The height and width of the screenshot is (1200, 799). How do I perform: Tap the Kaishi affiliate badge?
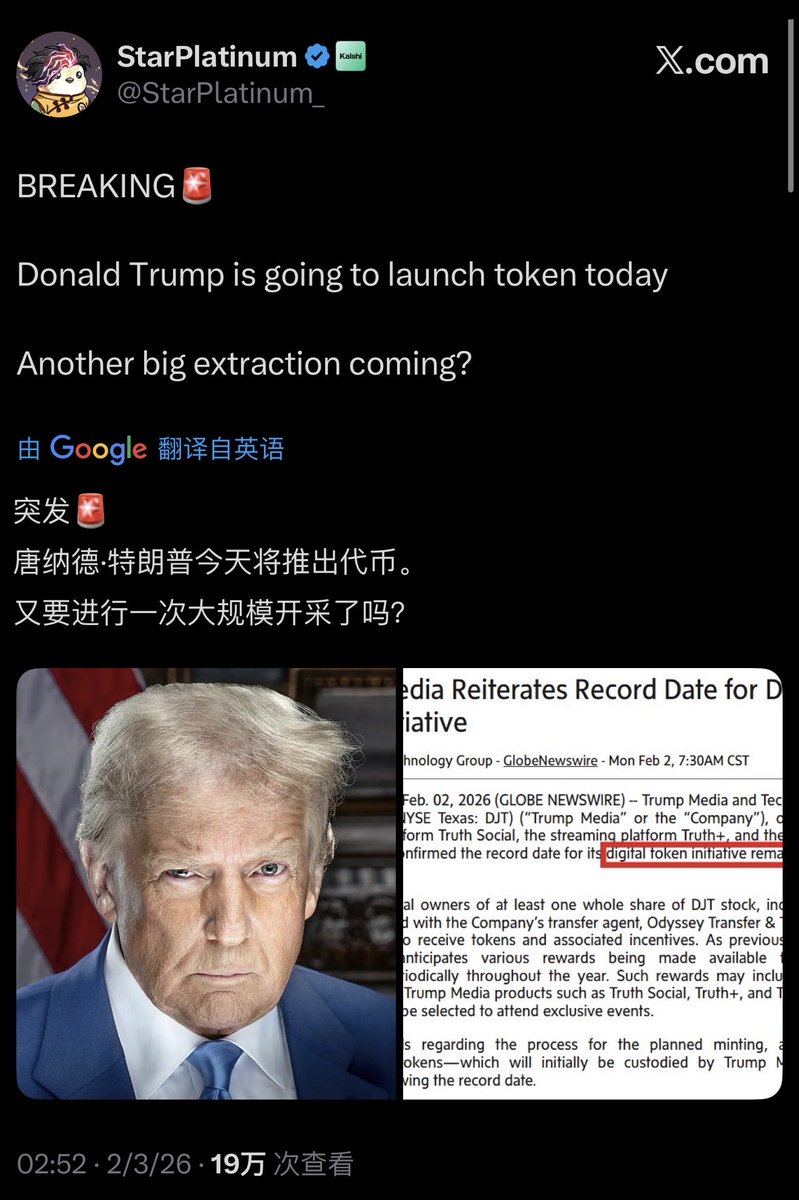[x=350, y=57]
